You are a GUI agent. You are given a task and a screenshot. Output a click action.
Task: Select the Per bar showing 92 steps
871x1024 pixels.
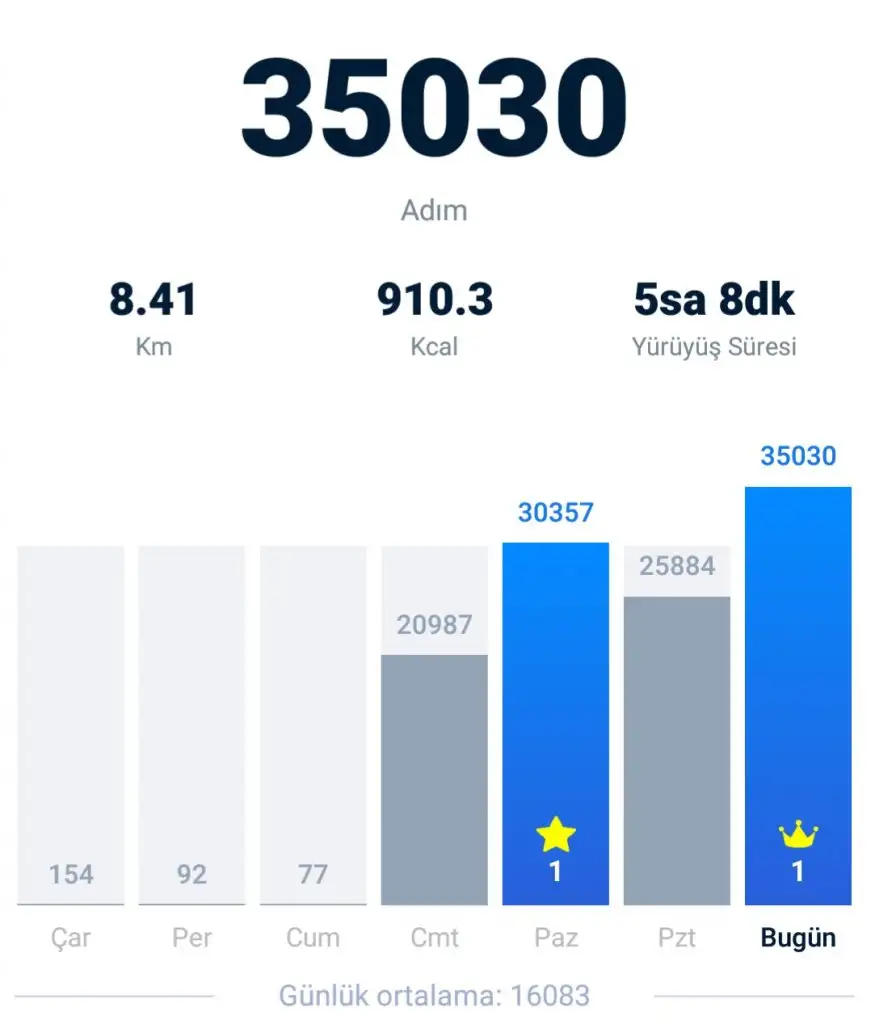pyautogui.click(x=192, y=725)
